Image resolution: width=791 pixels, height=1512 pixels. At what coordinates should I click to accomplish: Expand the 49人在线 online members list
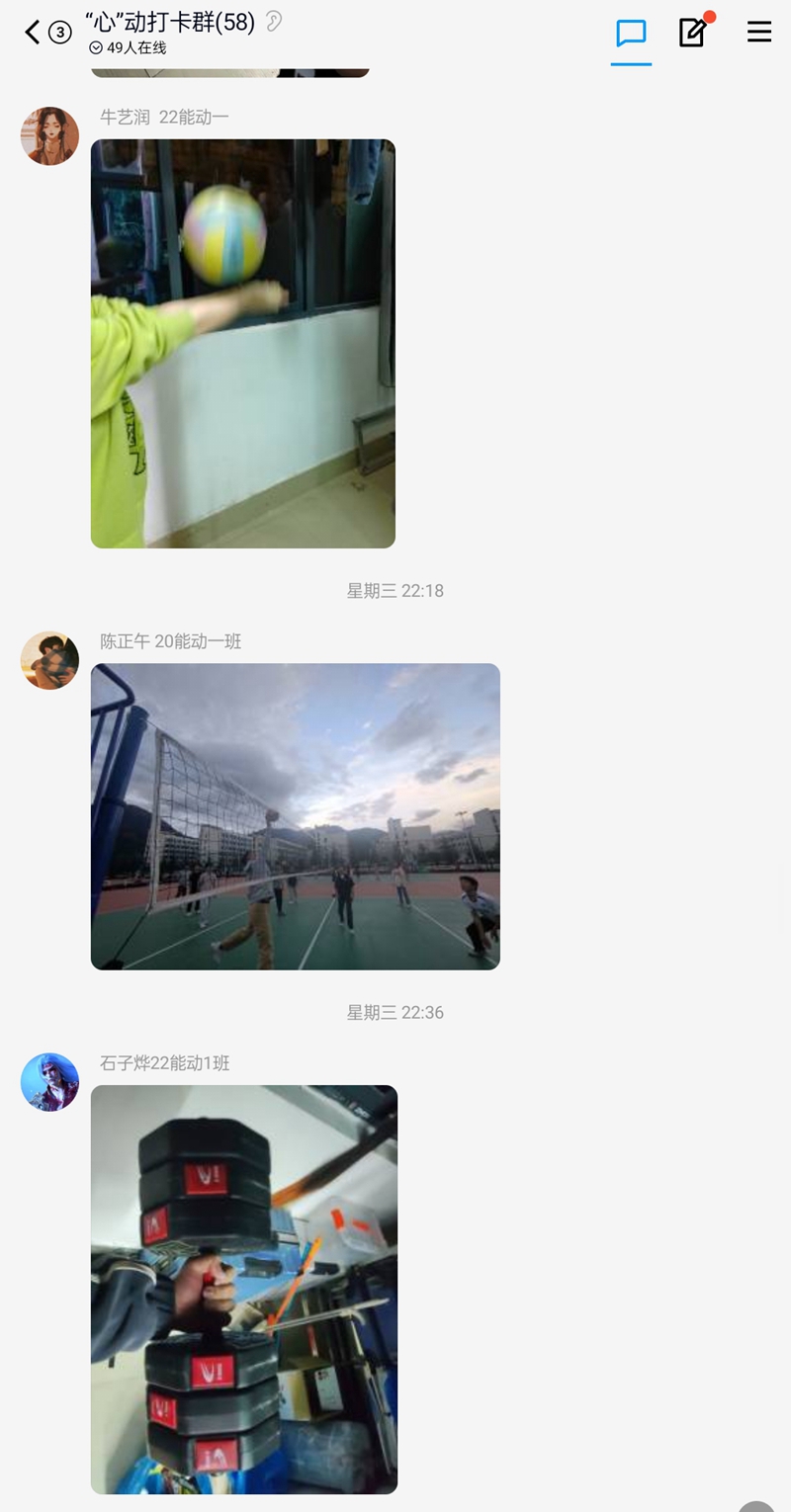pos(128,48)
